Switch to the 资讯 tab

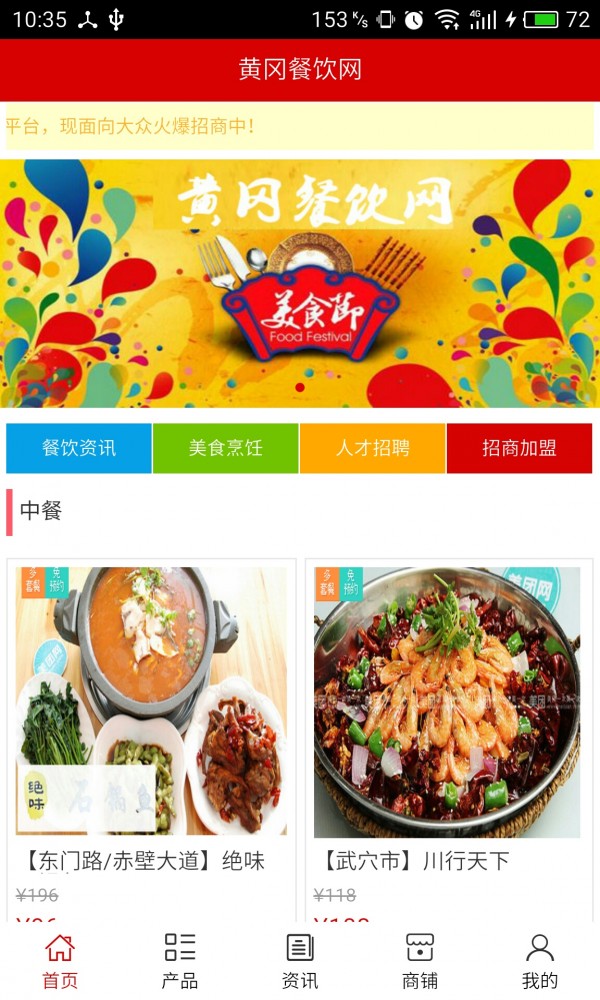coord(300,960)
